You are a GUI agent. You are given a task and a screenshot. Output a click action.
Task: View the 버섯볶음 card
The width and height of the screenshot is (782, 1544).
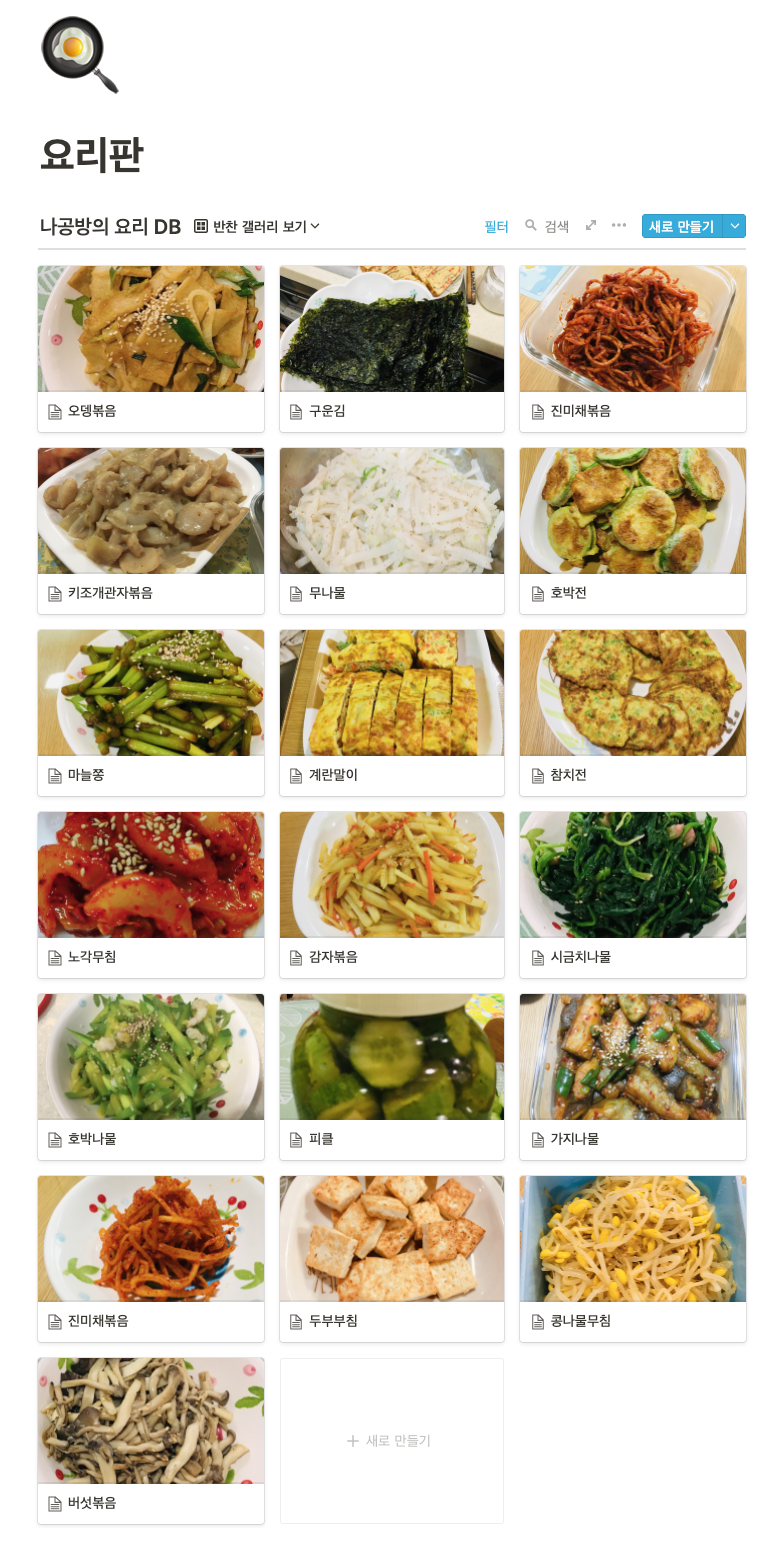(151, 1440)
